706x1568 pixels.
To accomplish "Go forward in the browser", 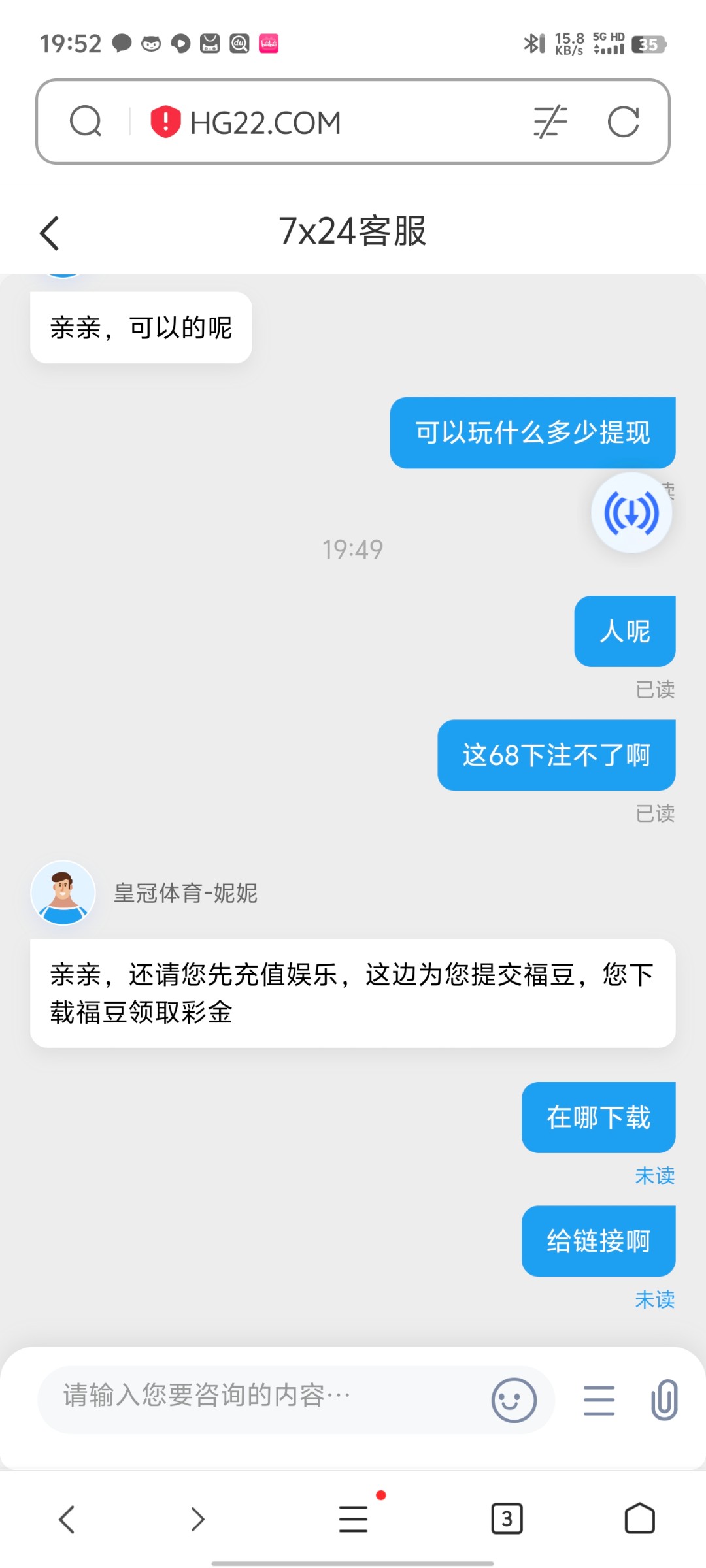I will point(197,1519).
